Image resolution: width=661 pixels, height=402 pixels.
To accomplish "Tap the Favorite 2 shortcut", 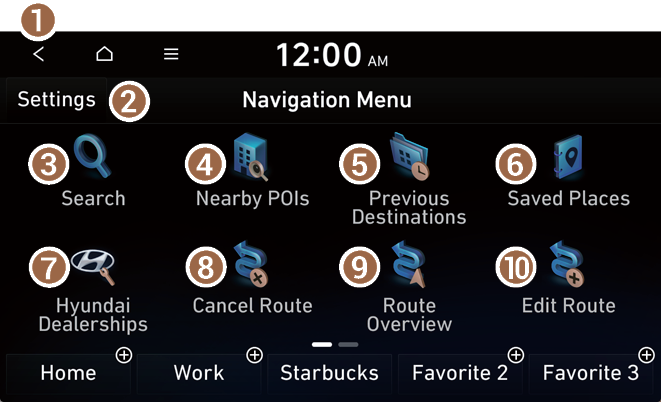I will tap(461, 373).
